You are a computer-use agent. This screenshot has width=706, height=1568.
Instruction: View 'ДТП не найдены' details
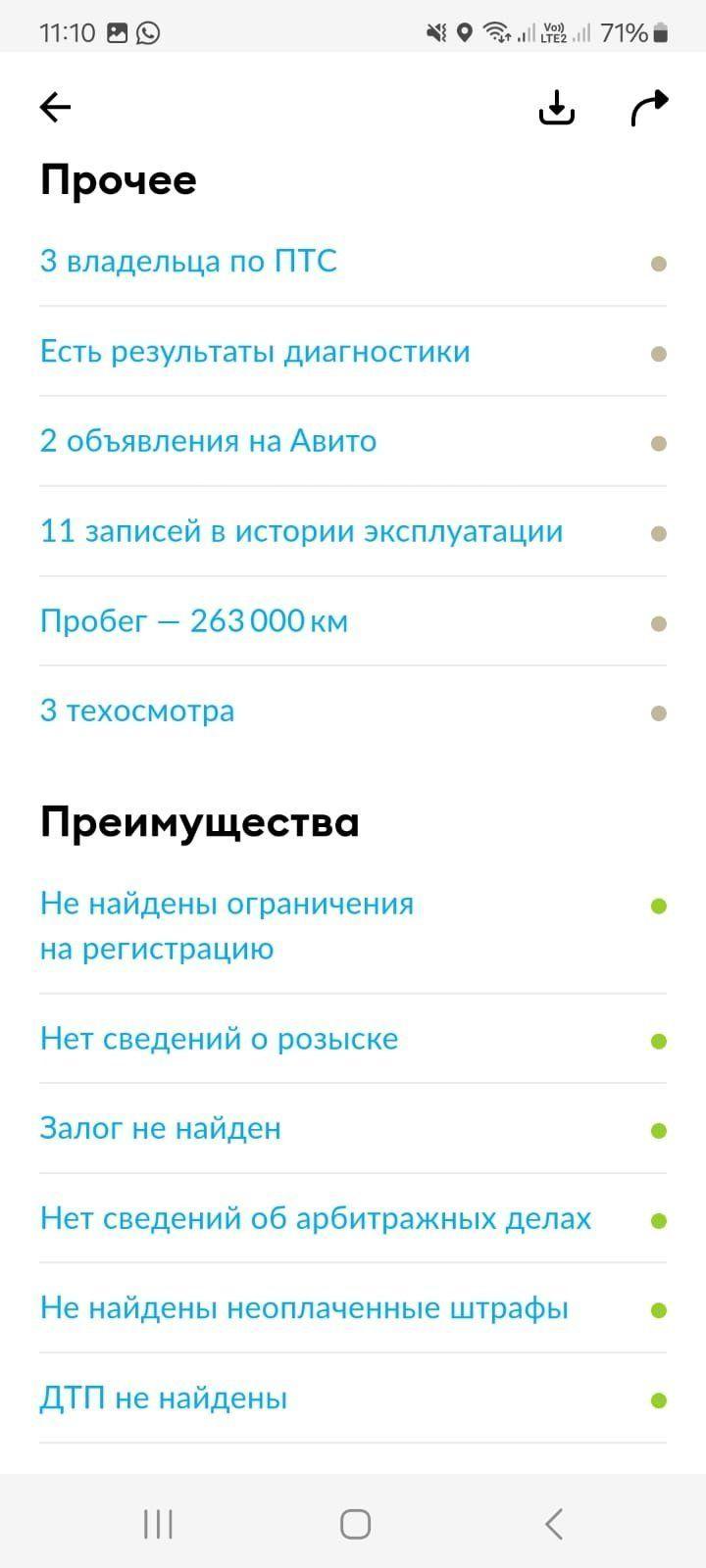click(x=353, y=1398)
